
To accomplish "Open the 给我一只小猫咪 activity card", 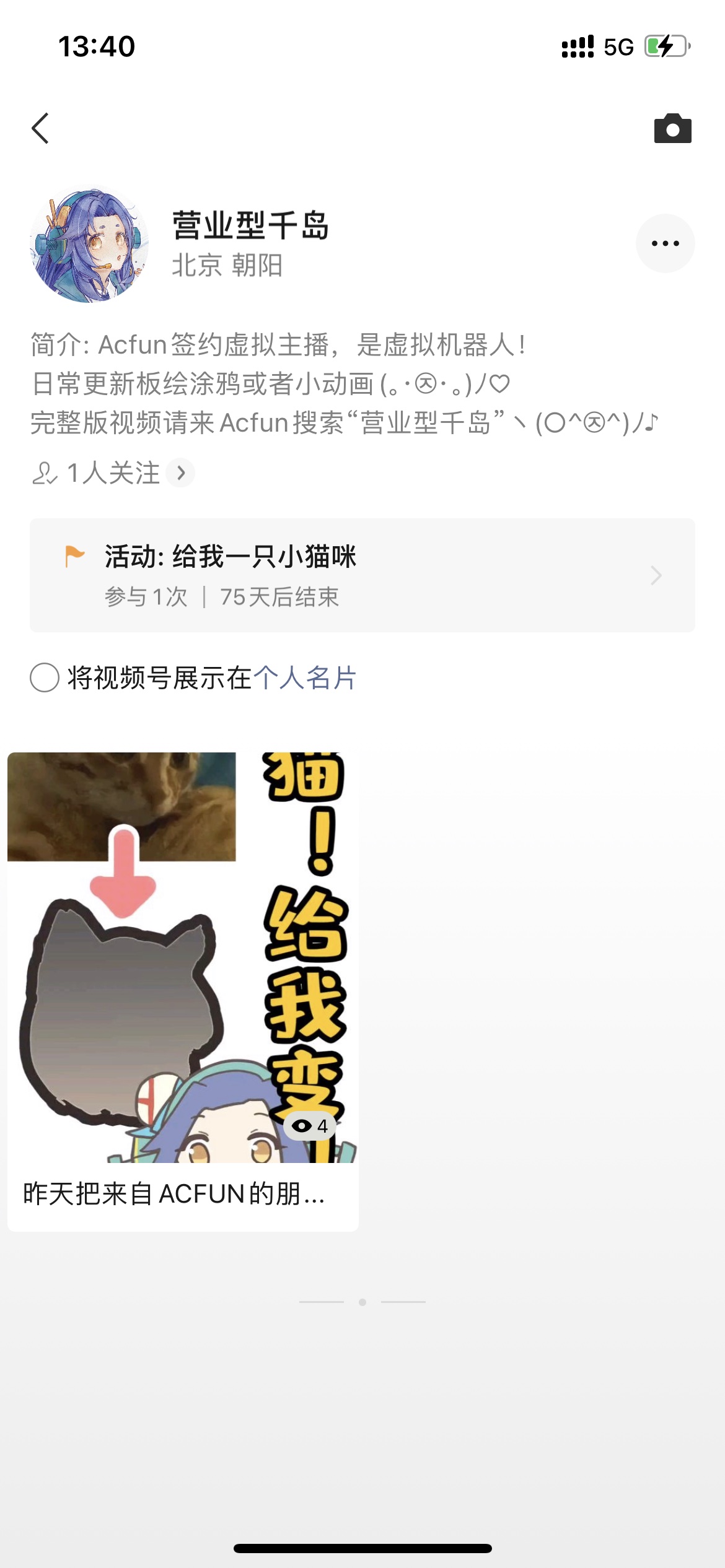I will pyautogui.click(x=362, y=575).
